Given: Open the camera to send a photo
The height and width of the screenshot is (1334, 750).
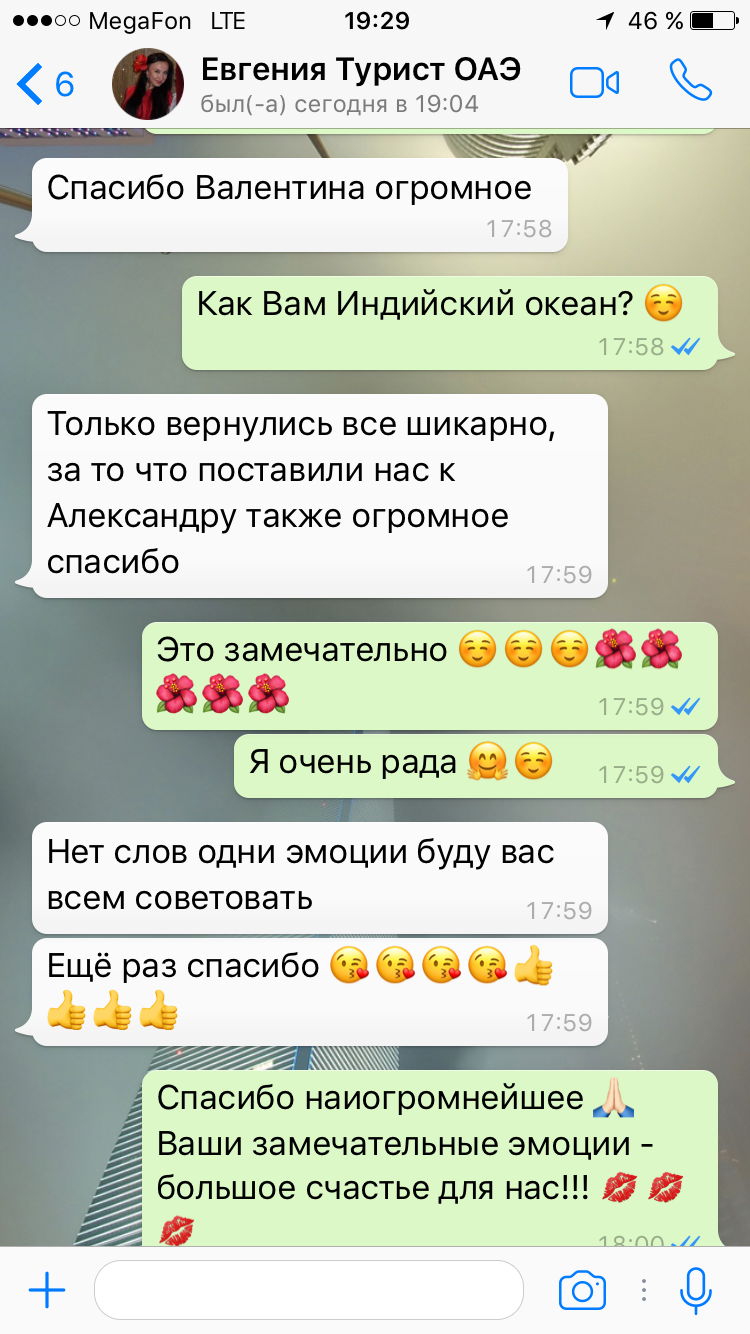Looking at the screenshot, I should (x=582, y=1291).
